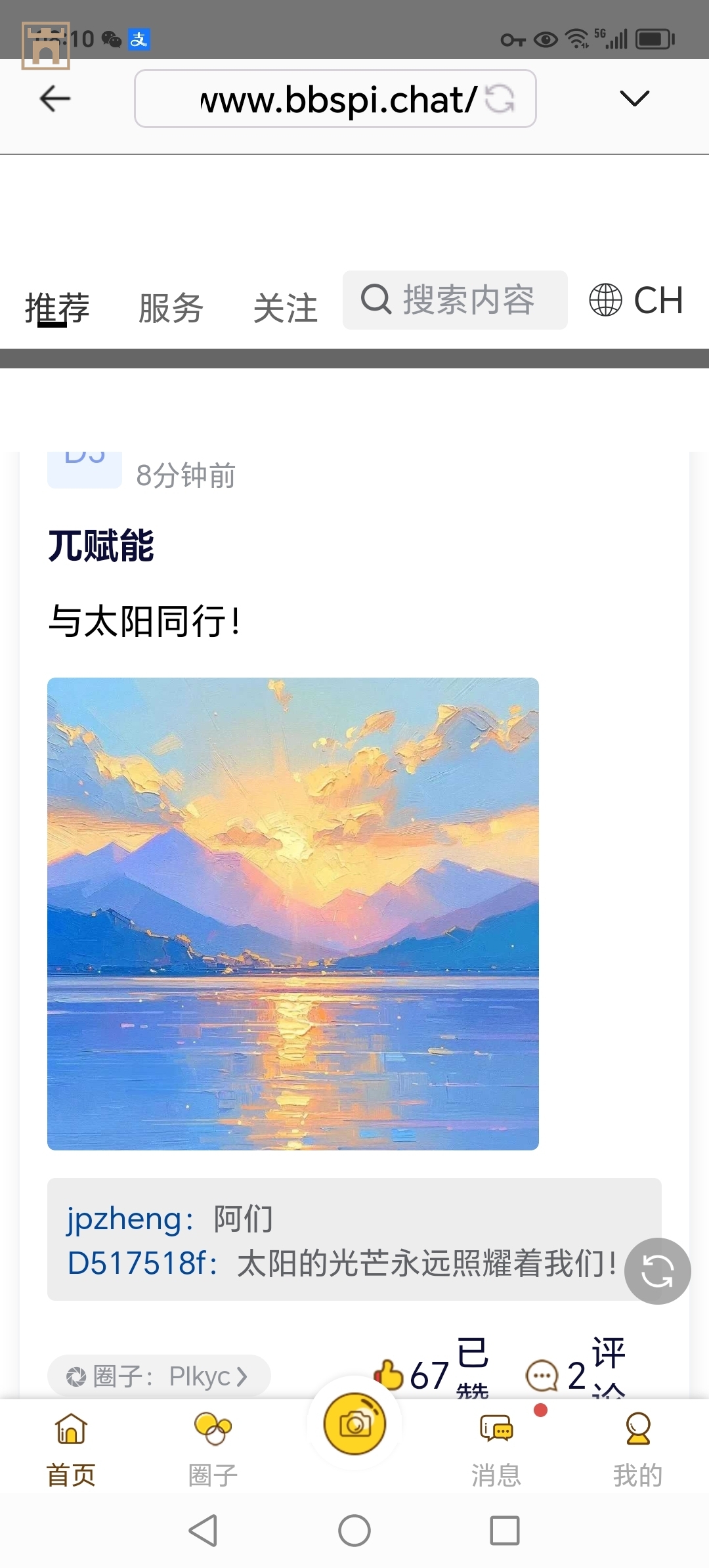Go back using the browser back arrow

(55, 99)
